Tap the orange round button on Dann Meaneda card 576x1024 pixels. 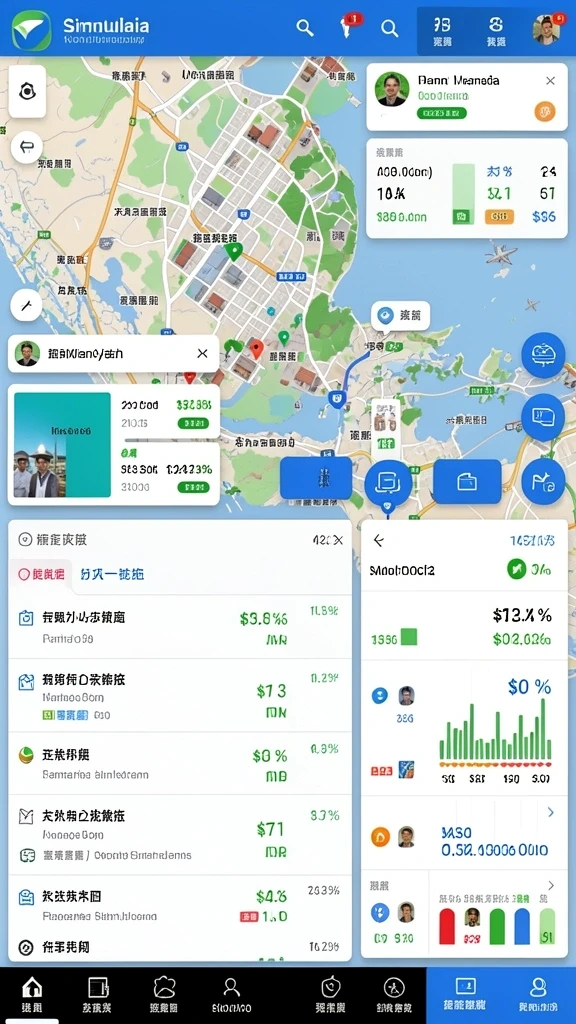[545, 112]
